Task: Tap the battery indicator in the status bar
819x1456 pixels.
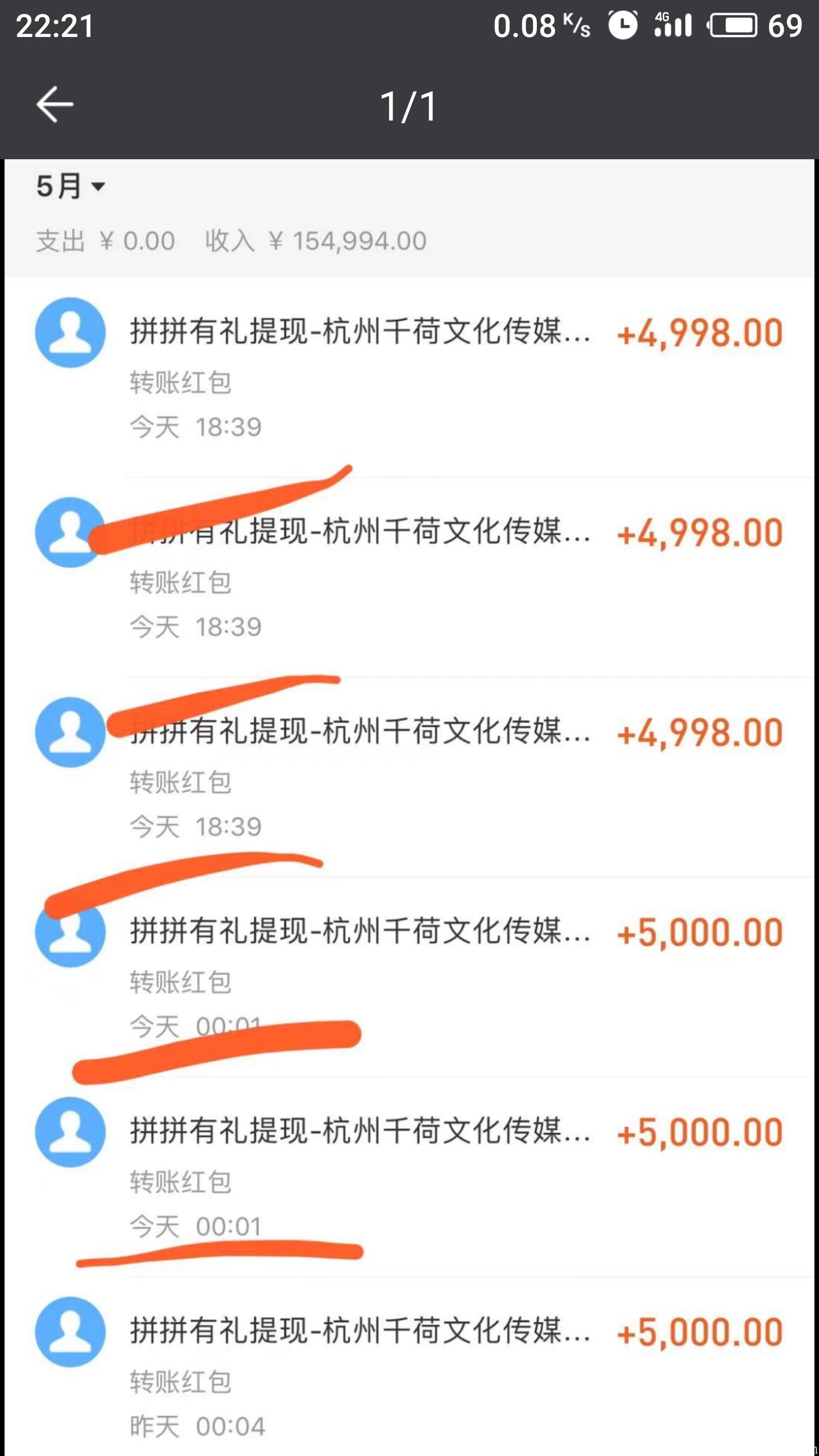Action: pyautogui.click(x=734, y=24)
